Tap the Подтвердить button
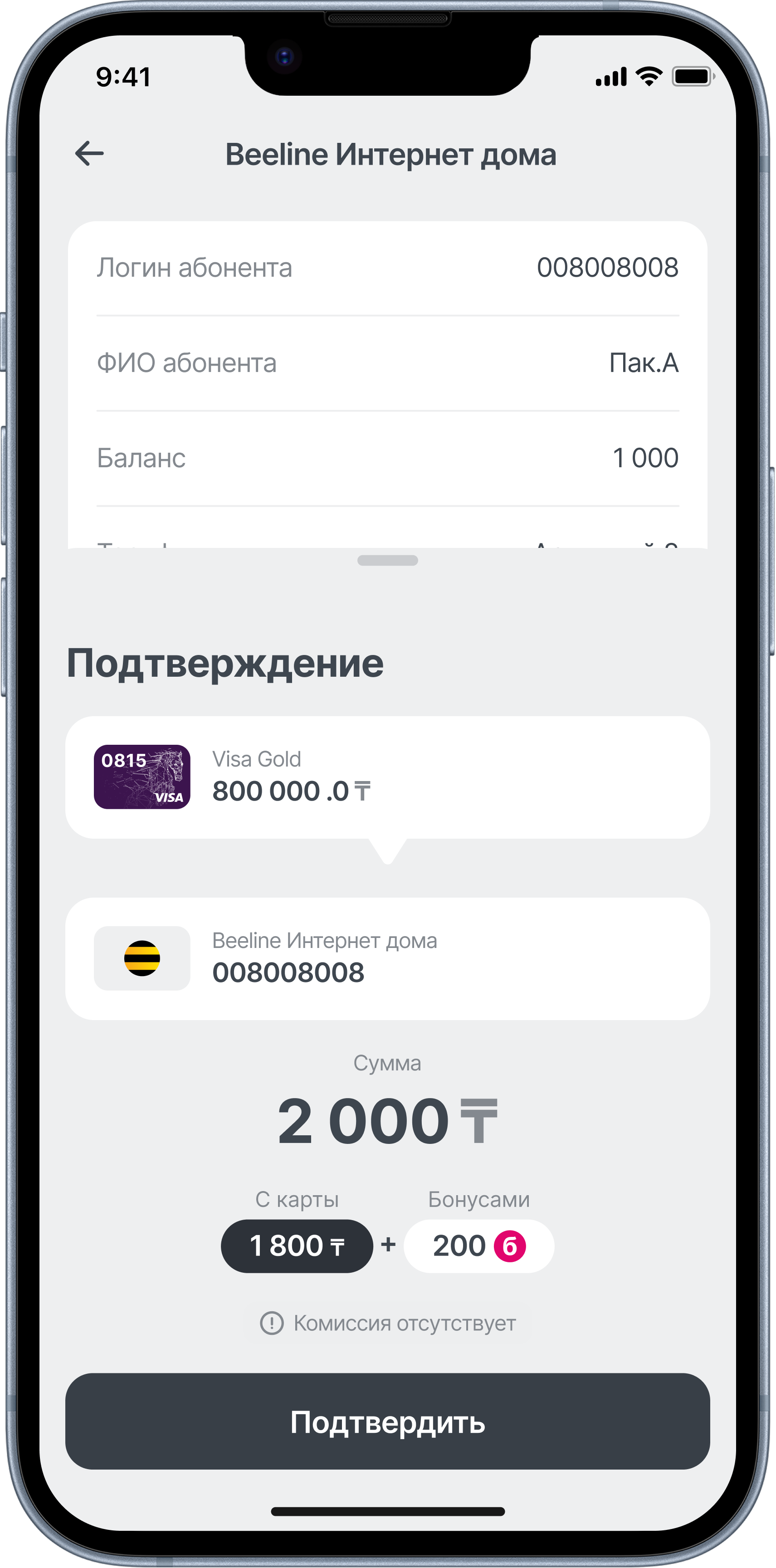 (x=387, y=1422)
